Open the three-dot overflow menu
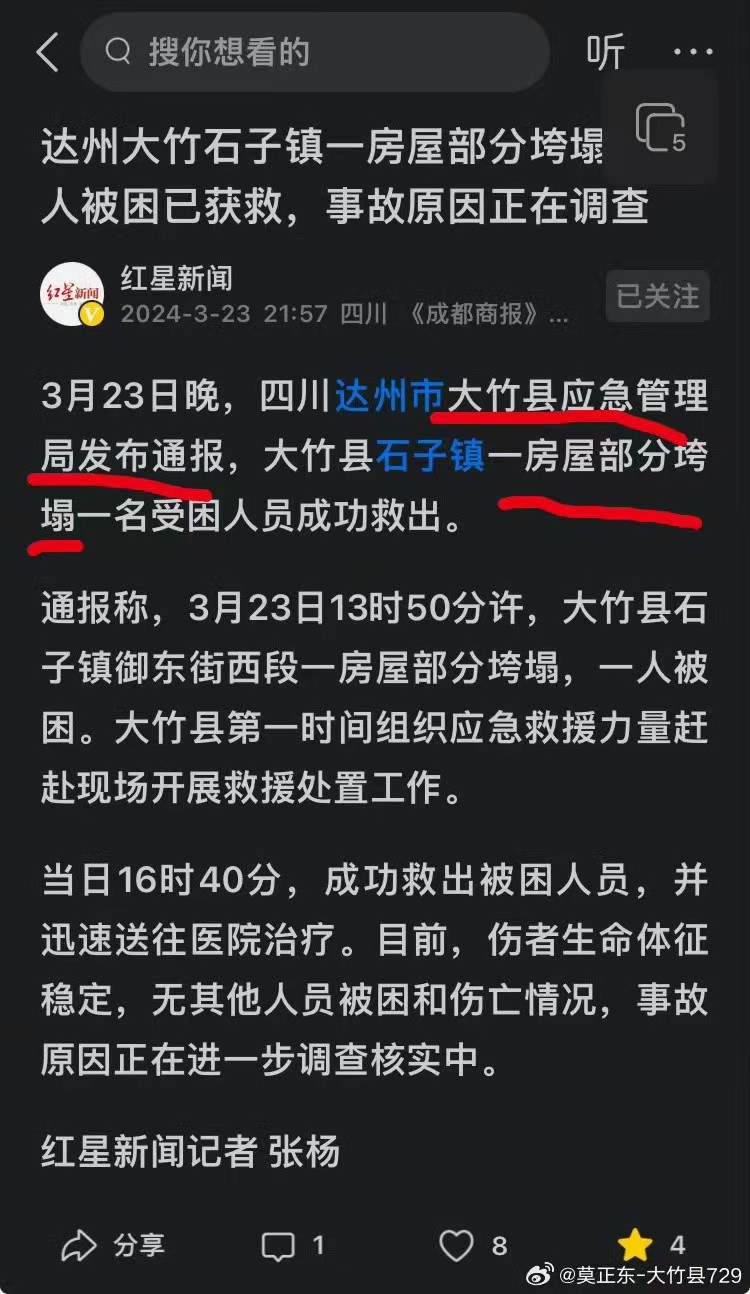The width and height of the screenshot is (750, 1294). [693, 52]
